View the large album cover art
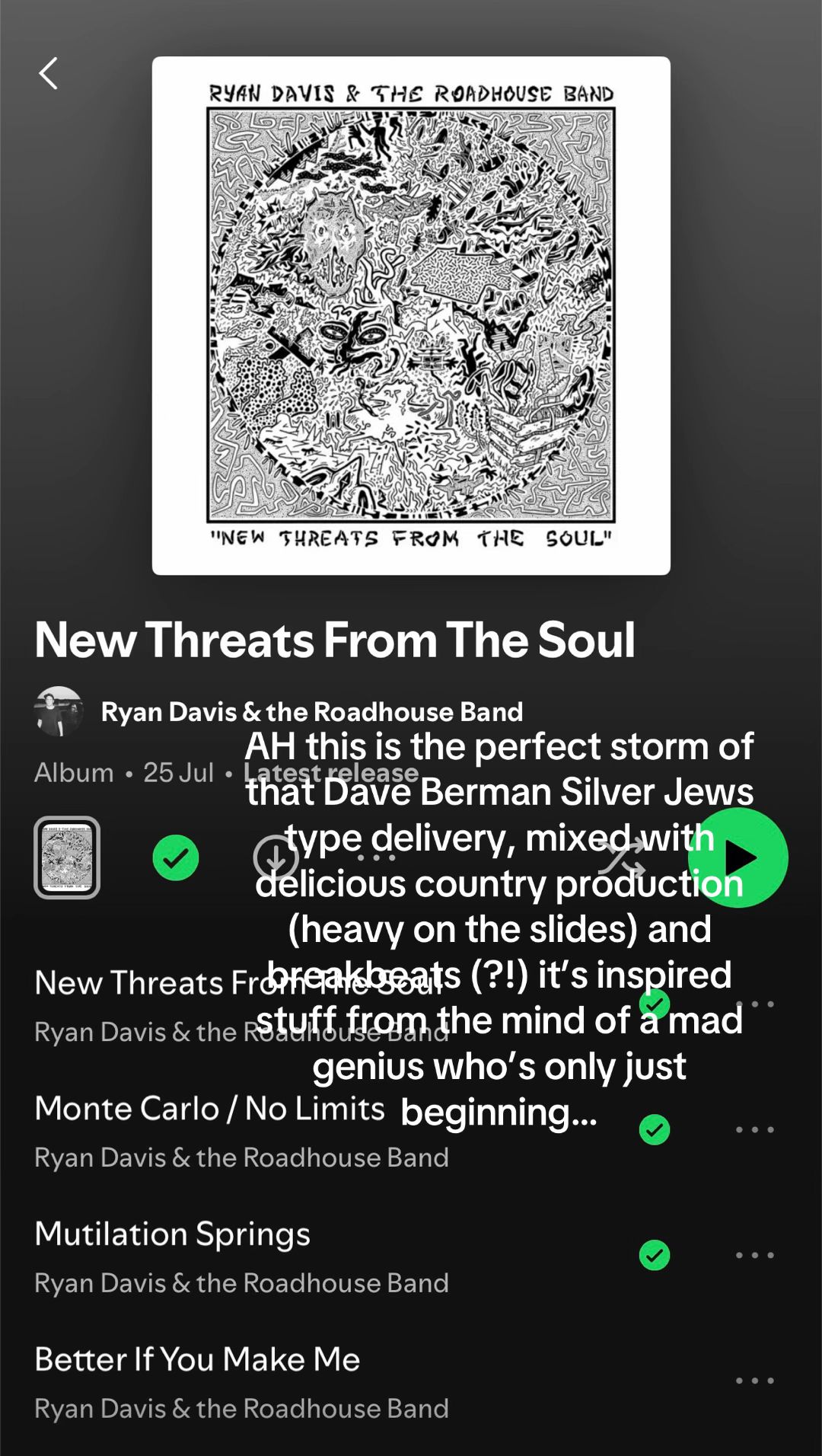This screenshot has height=1456, width=822. pos(411,315)
